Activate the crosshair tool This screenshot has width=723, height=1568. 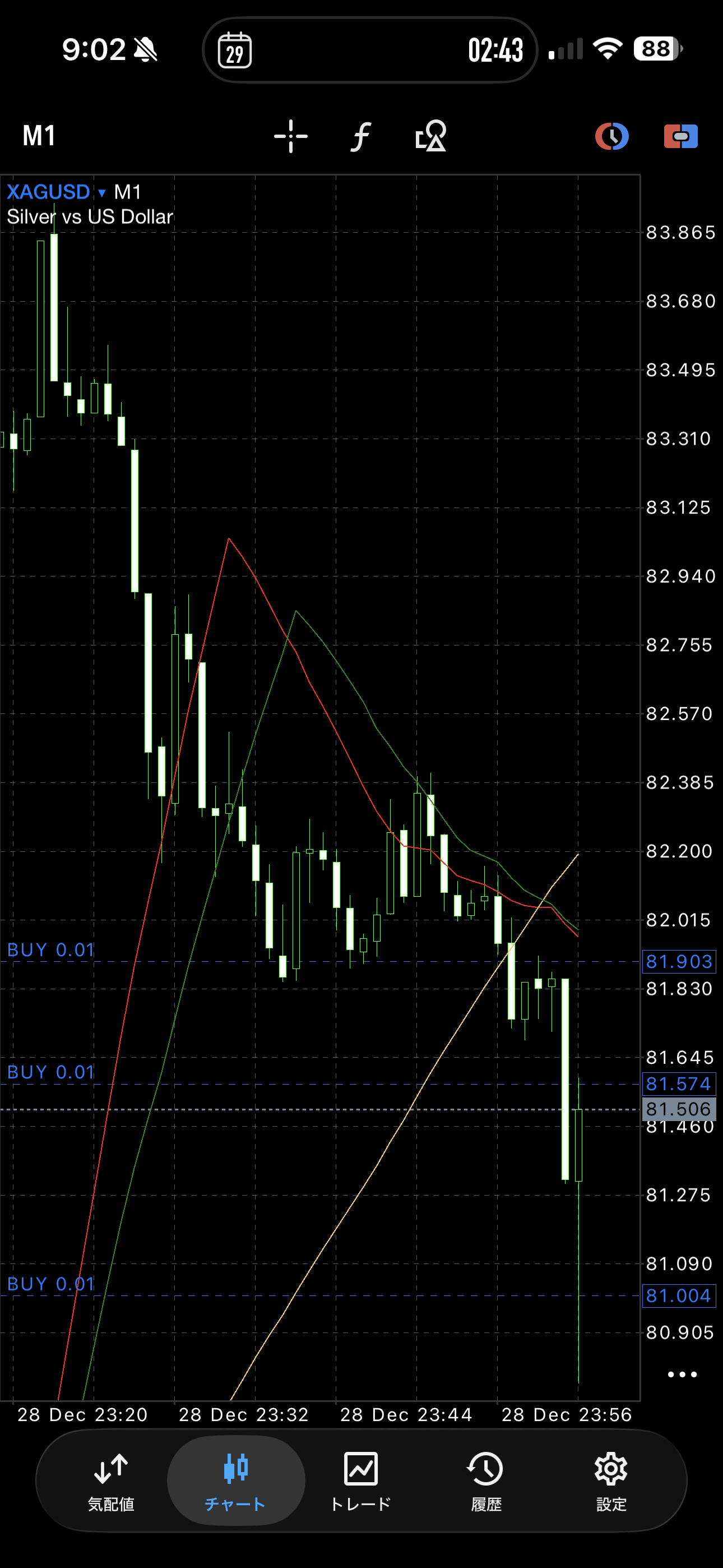(291, 136)
